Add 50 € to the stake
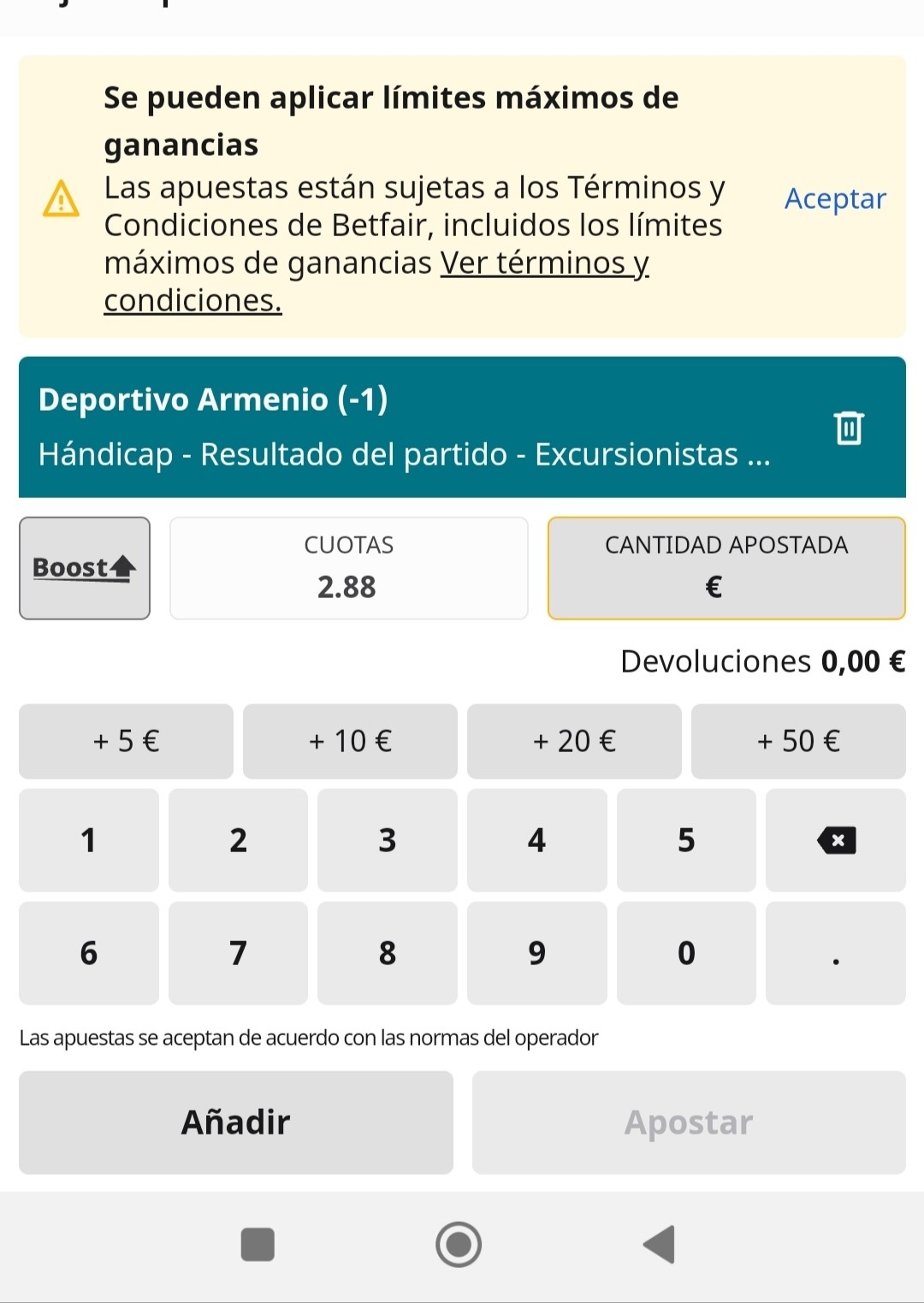 click(798, 741)
